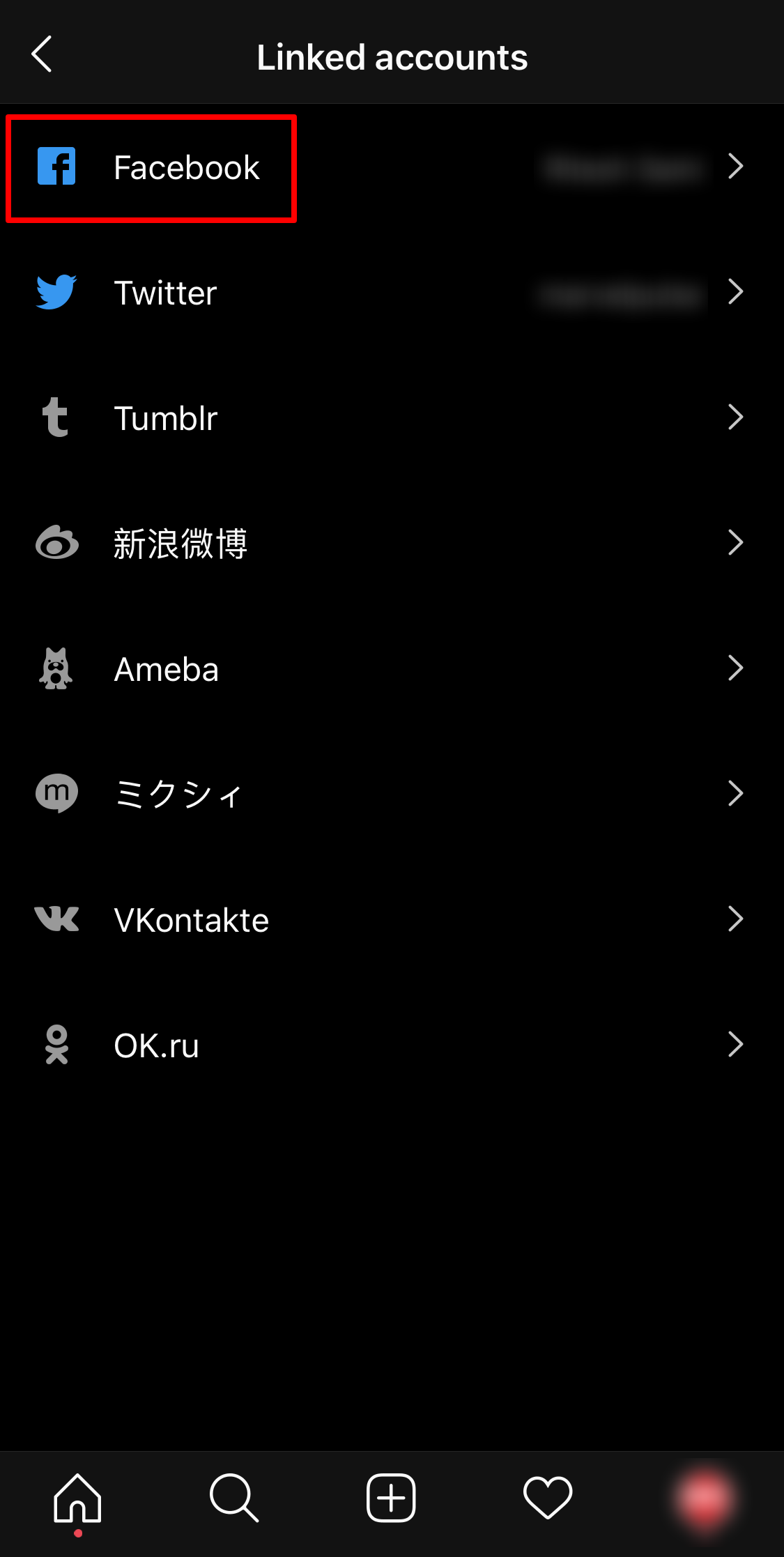View the activity heart tab
This screenshot has width=784, height=1557.
click(548, 1498)
